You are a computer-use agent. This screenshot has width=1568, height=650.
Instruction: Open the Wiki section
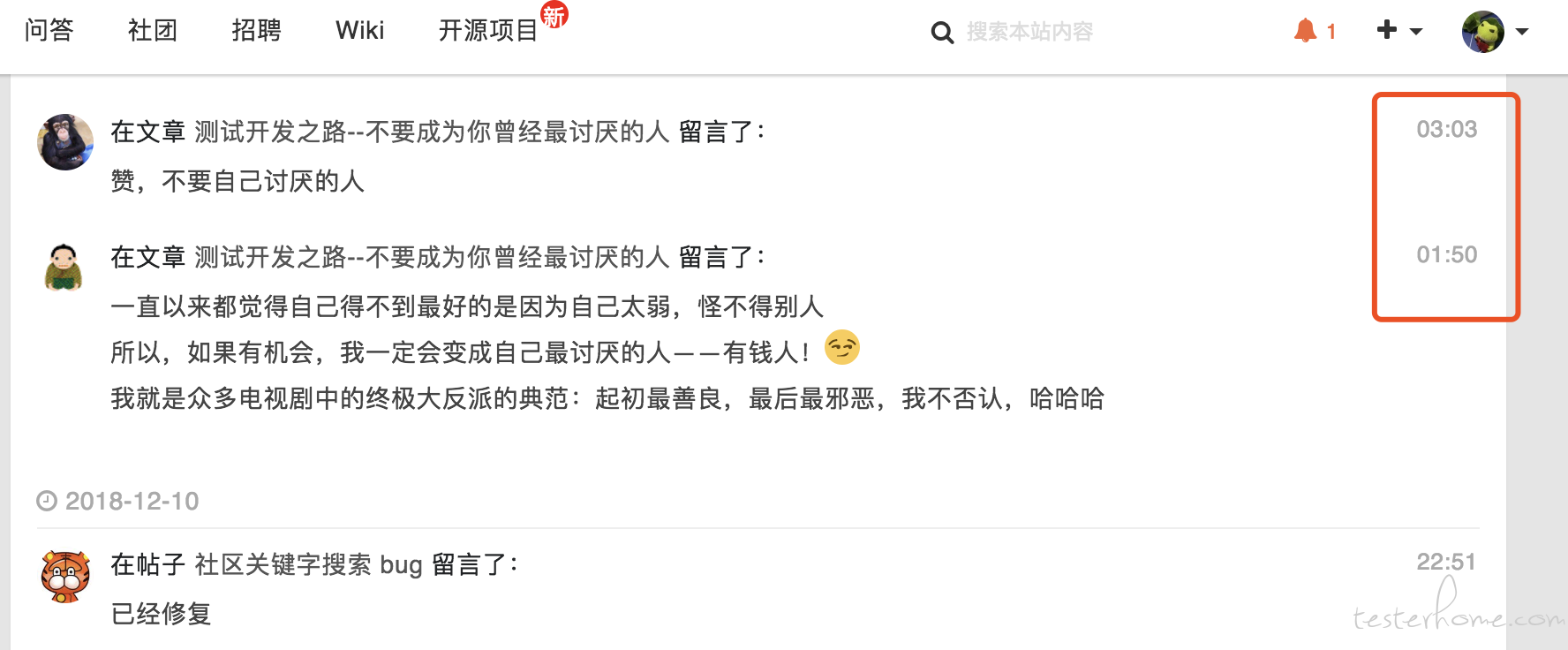[x=359, y=31]
